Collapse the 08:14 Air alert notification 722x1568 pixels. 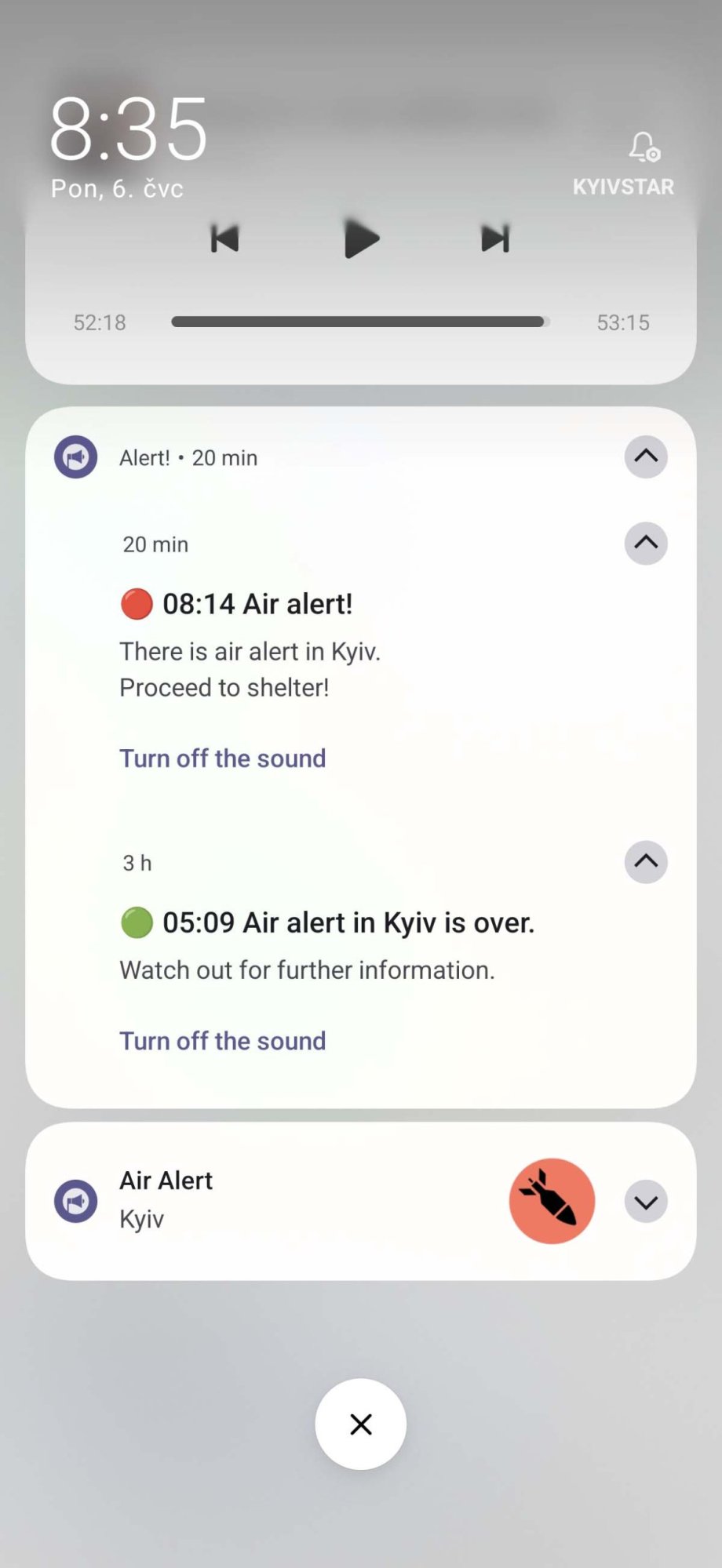(646, 543)
